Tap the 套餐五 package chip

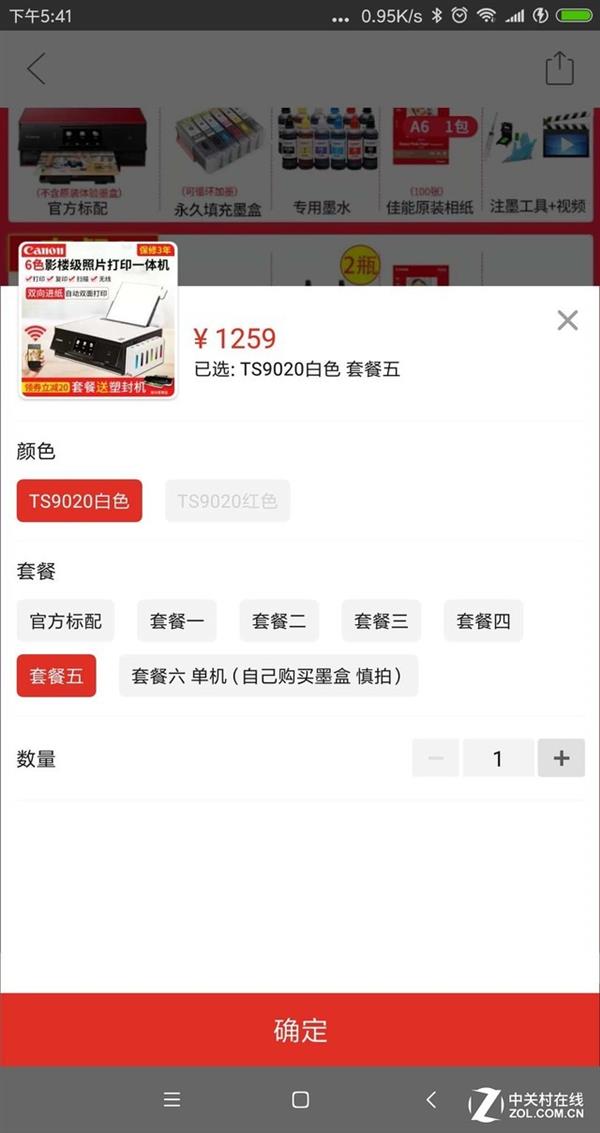pyautogui.click(x=56, y=676)
